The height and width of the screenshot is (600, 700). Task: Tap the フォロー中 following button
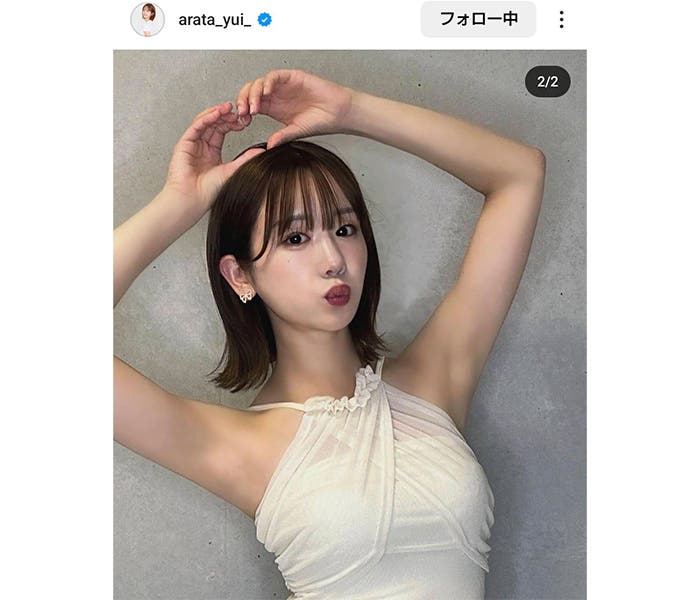point(477,19)
